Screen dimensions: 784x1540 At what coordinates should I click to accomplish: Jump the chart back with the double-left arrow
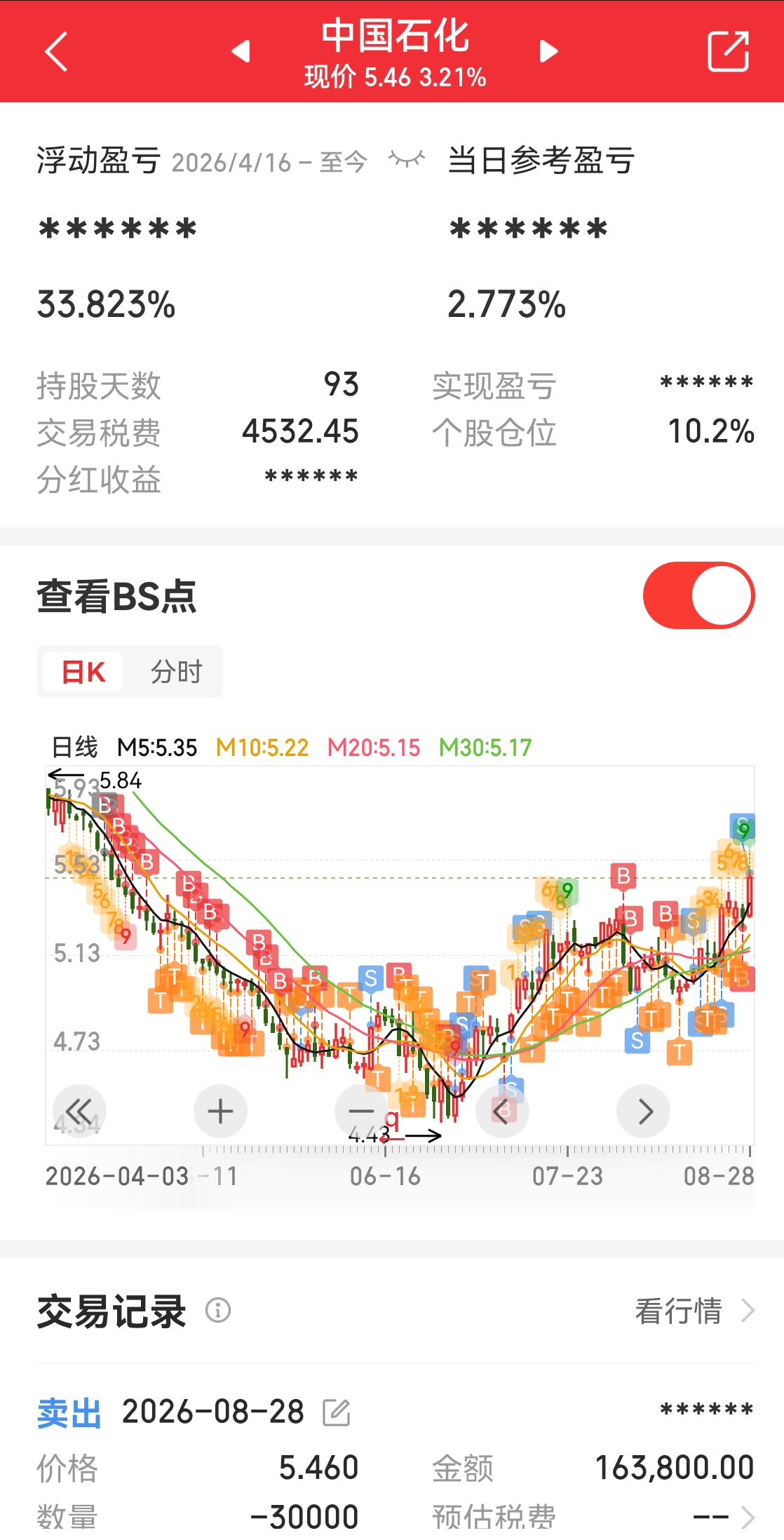[79, 1111]
